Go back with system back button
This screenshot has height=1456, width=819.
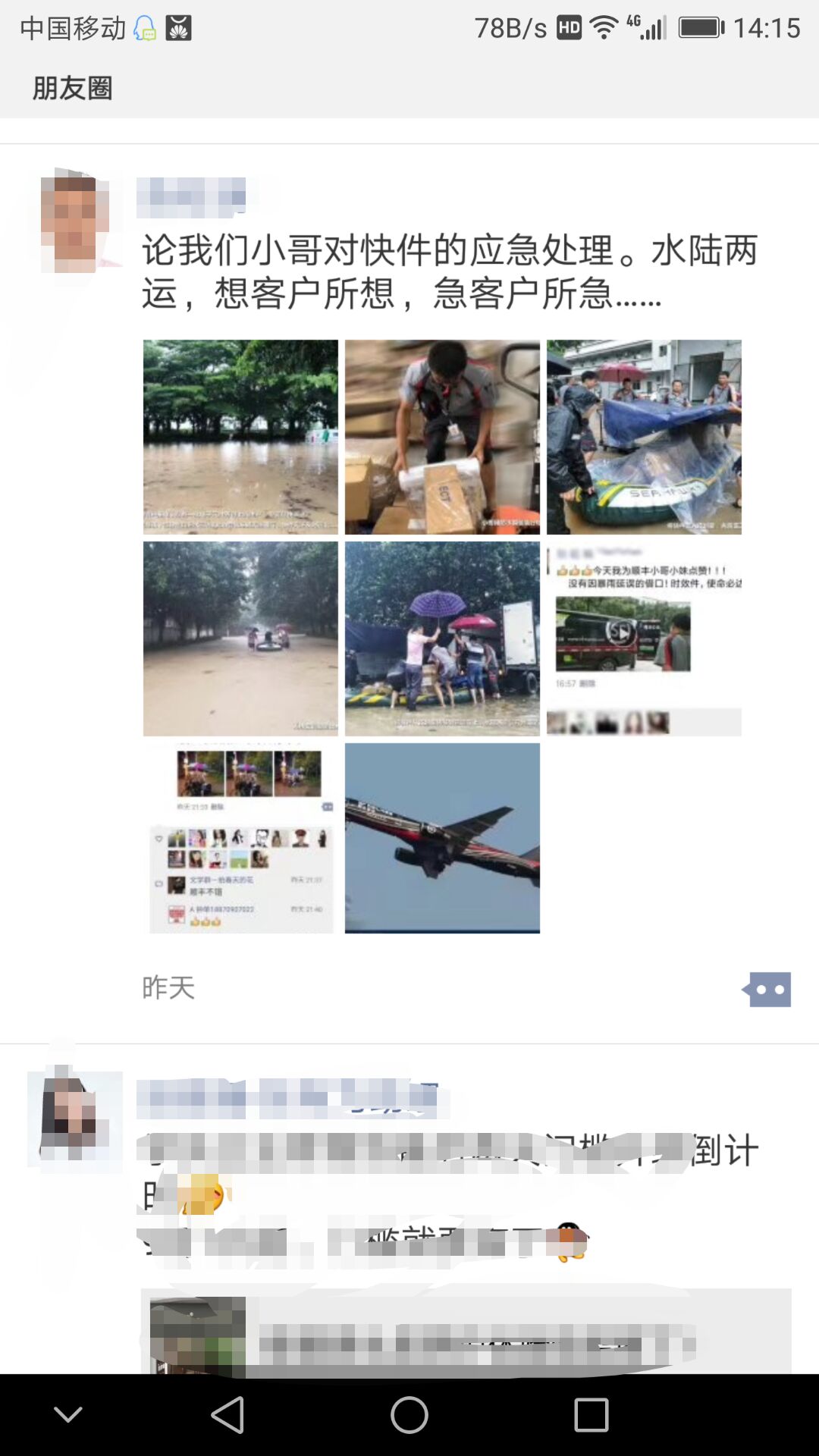(x=227, y=1415)
